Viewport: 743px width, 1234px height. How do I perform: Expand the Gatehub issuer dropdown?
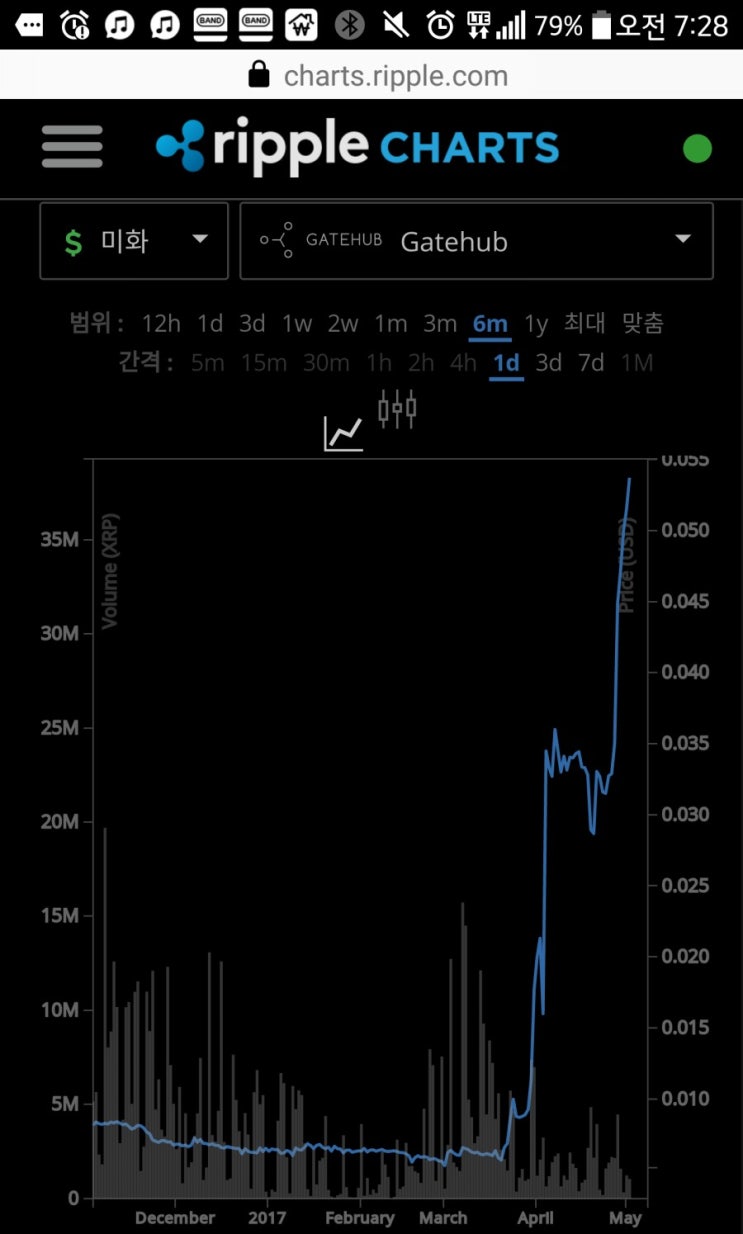[476, 241]
